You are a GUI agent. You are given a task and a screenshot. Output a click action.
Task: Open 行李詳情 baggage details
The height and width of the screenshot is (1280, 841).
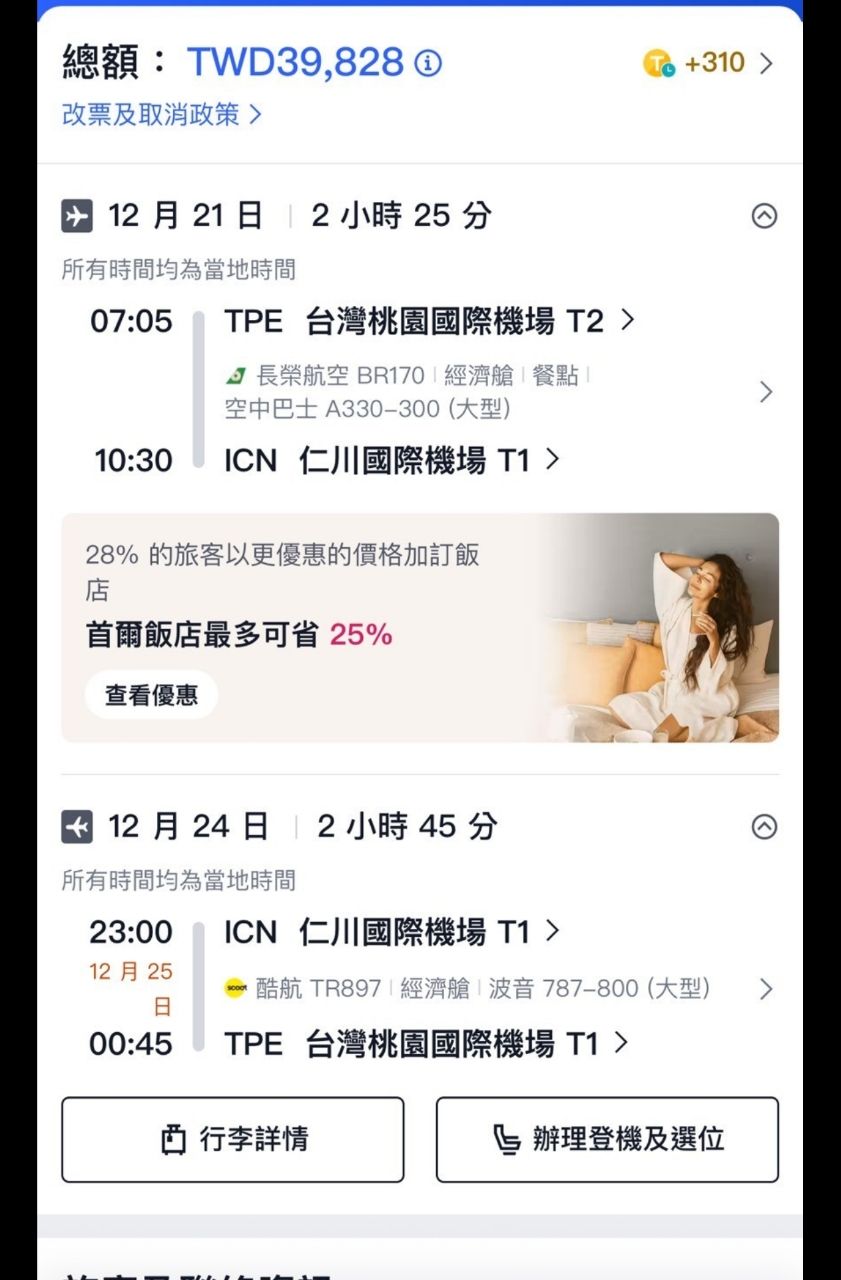tap(233, 1140)
